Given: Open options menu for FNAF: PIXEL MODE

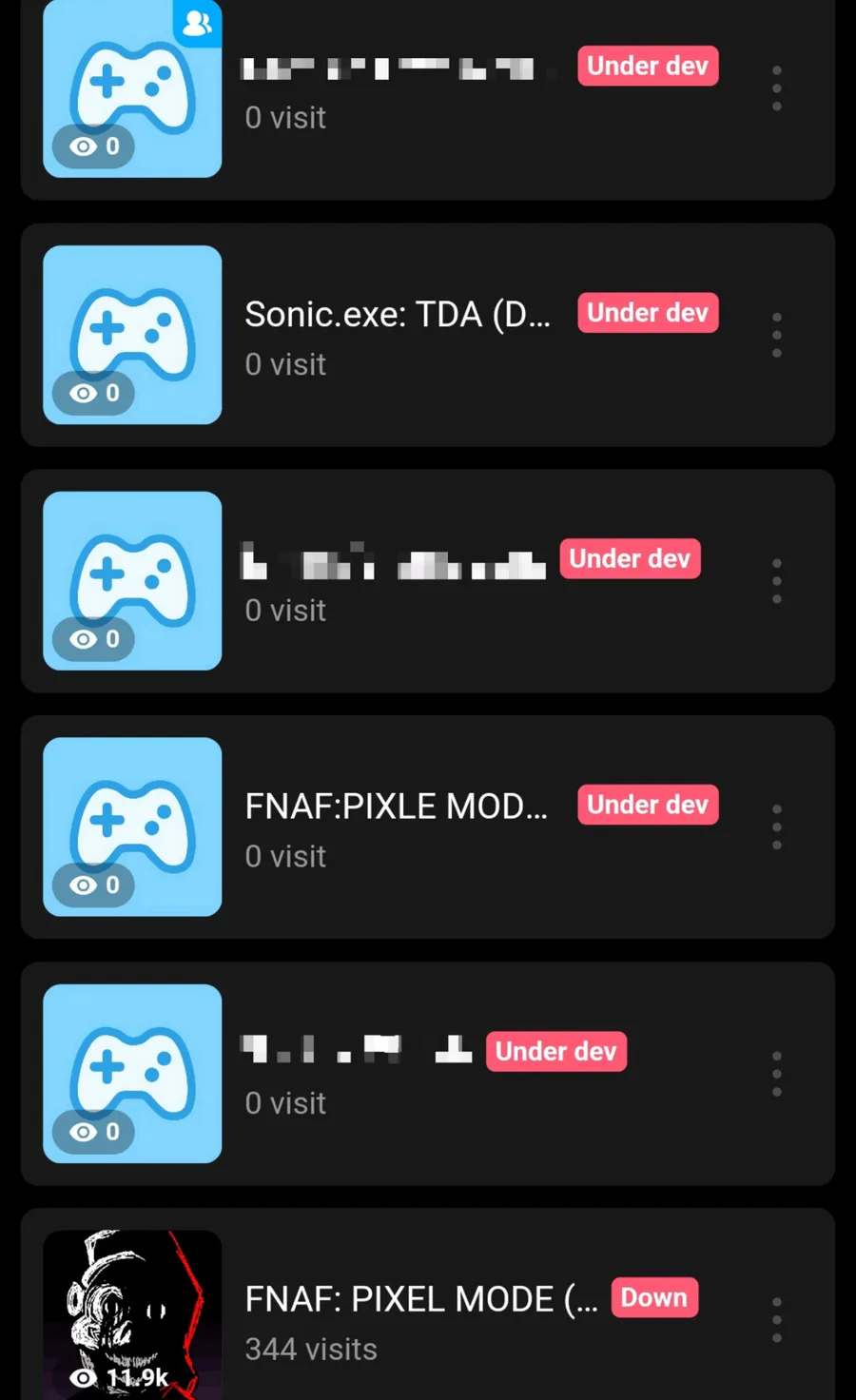Looking at the screenshot, I should (777, 1320).
